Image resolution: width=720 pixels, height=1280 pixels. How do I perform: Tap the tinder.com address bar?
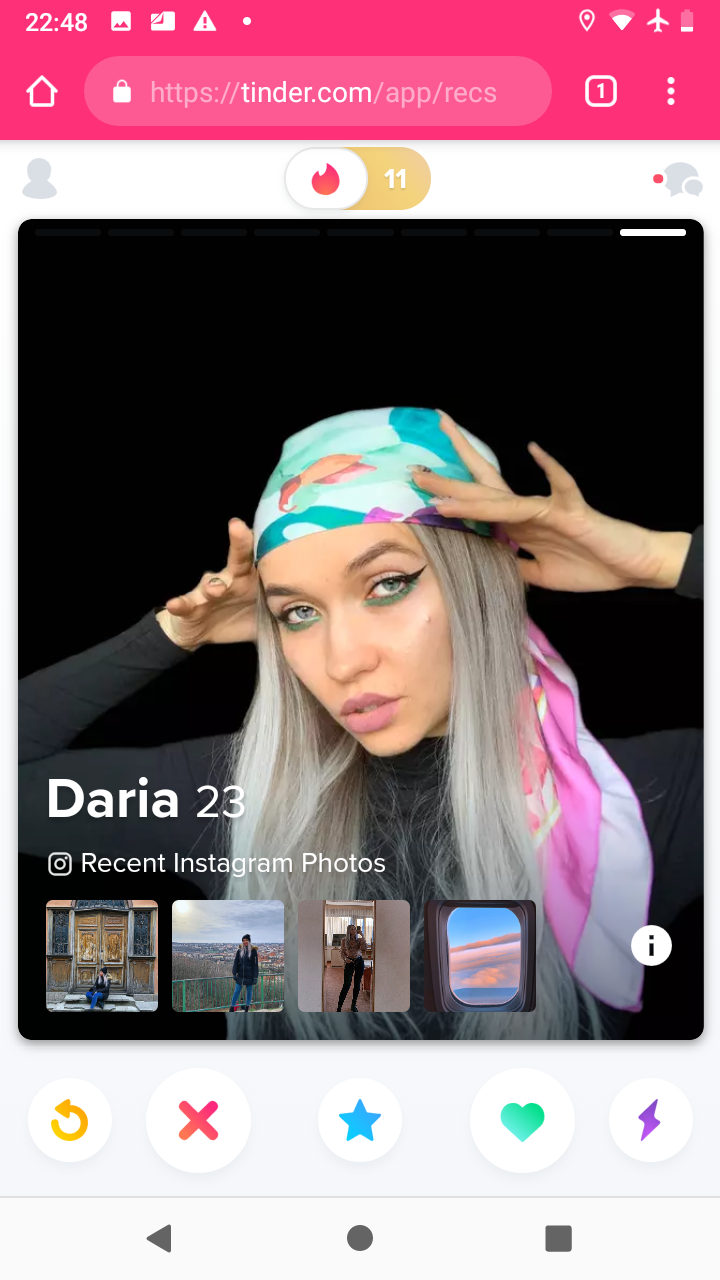[318, 92]
